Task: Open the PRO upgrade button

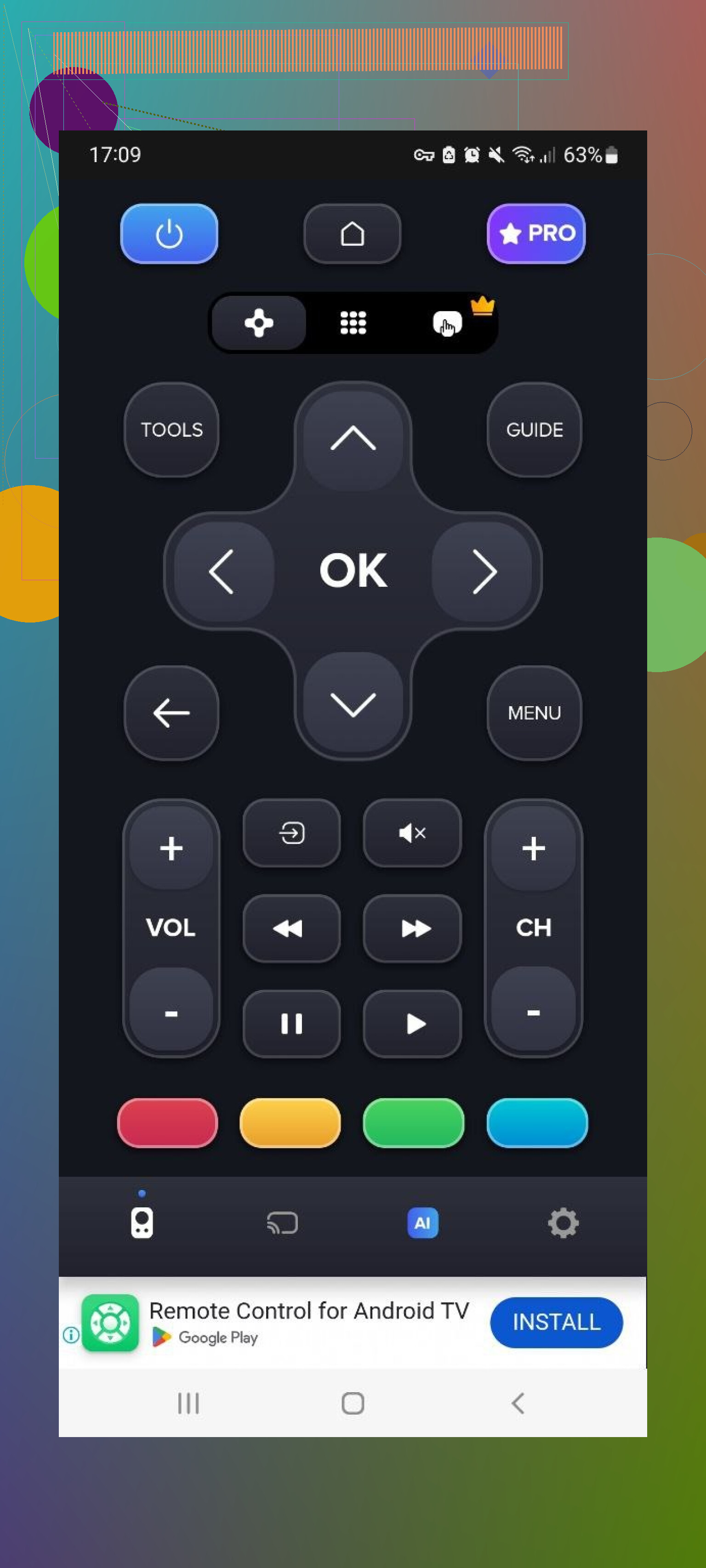Action: [x=535, y=234]
